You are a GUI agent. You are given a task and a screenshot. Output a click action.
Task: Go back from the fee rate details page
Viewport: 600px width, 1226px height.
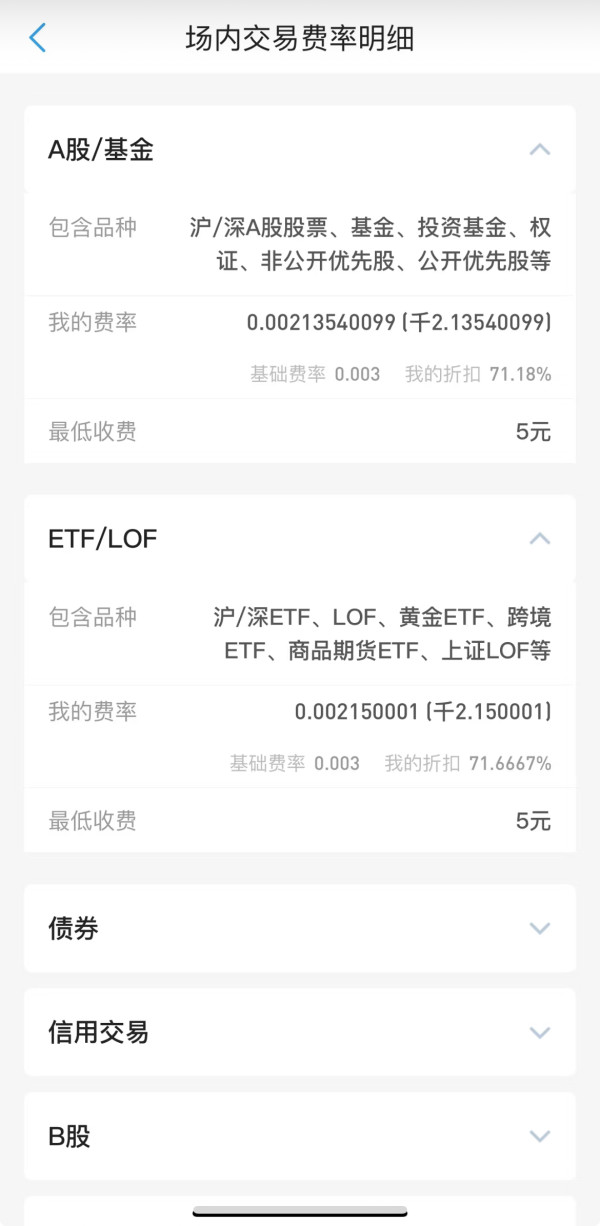coord(38,39)
